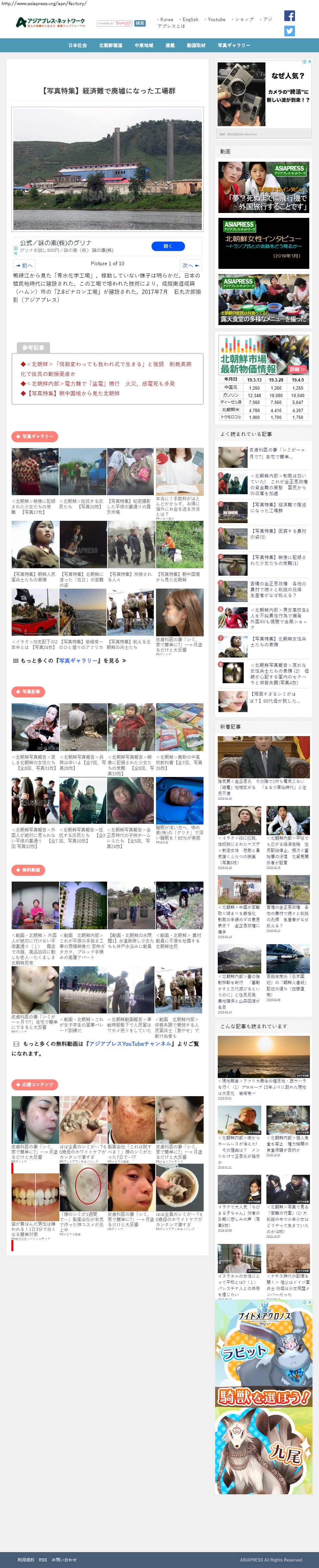Tap the 検索 search button

[x=140, y=23]
